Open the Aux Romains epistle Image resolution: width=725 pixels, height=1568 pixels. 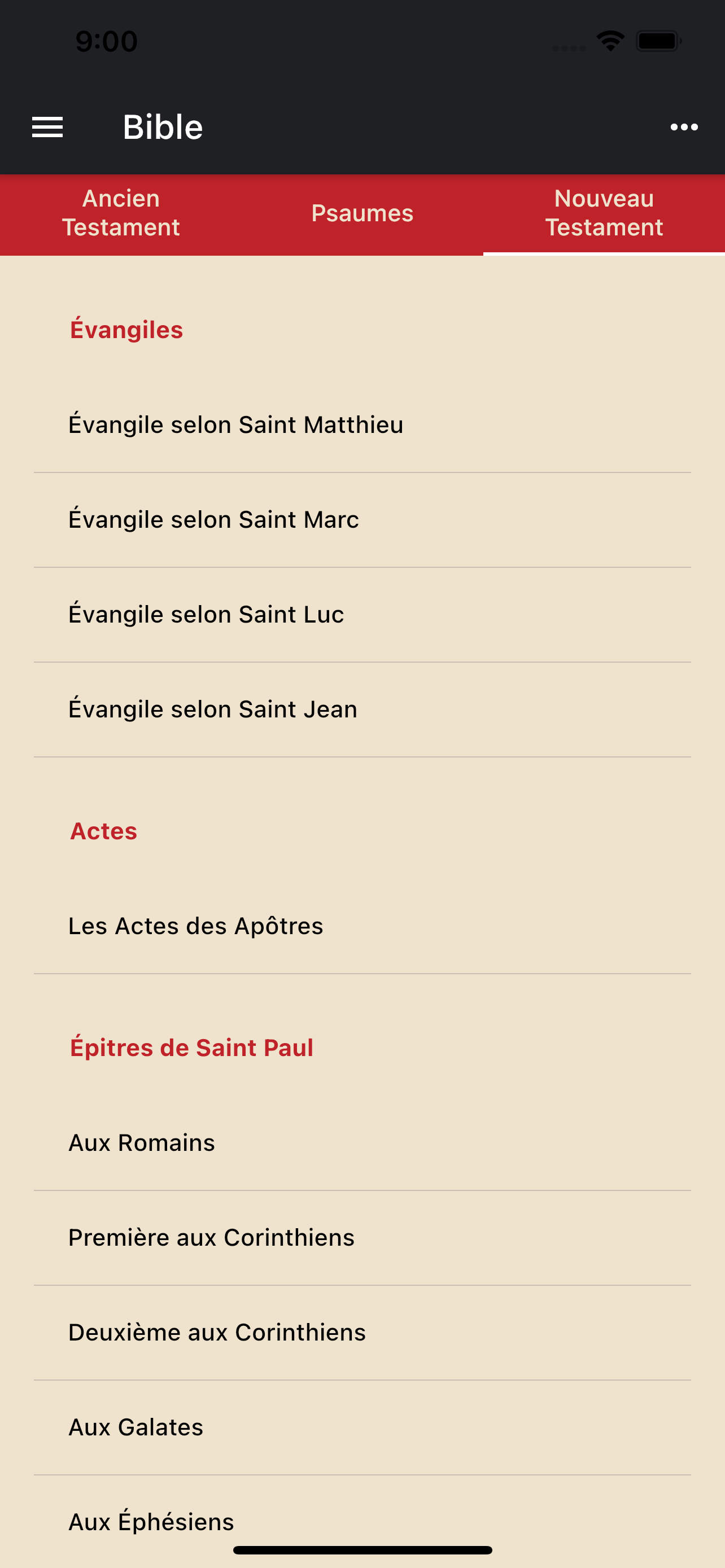(x=362, y=1143)
